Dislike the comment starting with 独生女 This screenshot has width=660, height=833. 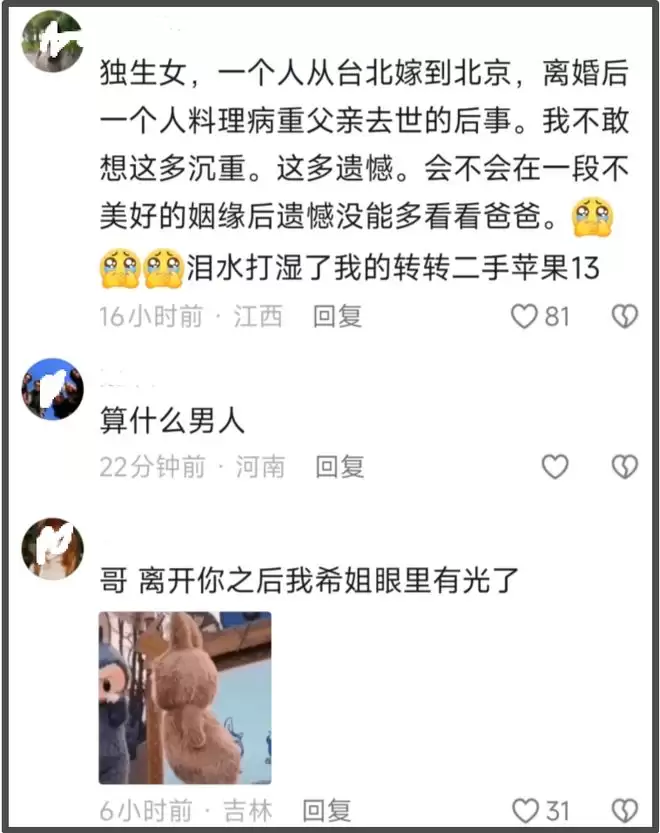pos(625,317)
